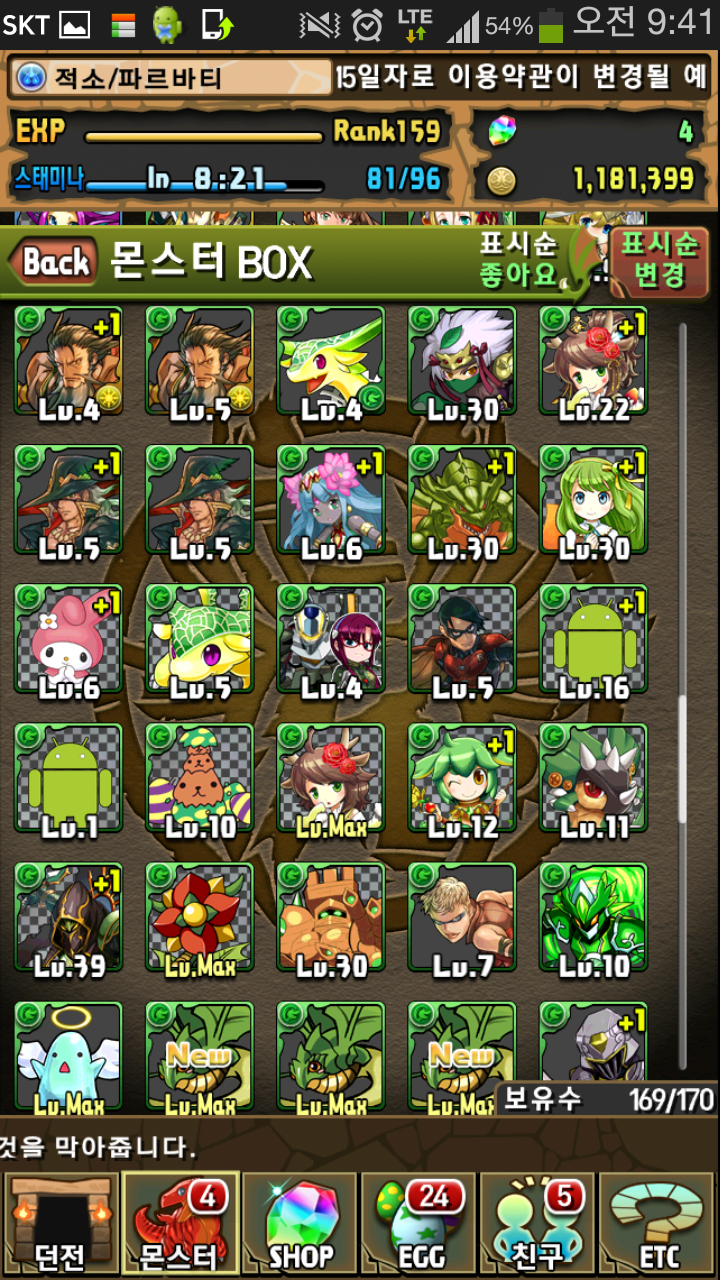Select the blonde fighter monster Lv.7

[462, 918]
